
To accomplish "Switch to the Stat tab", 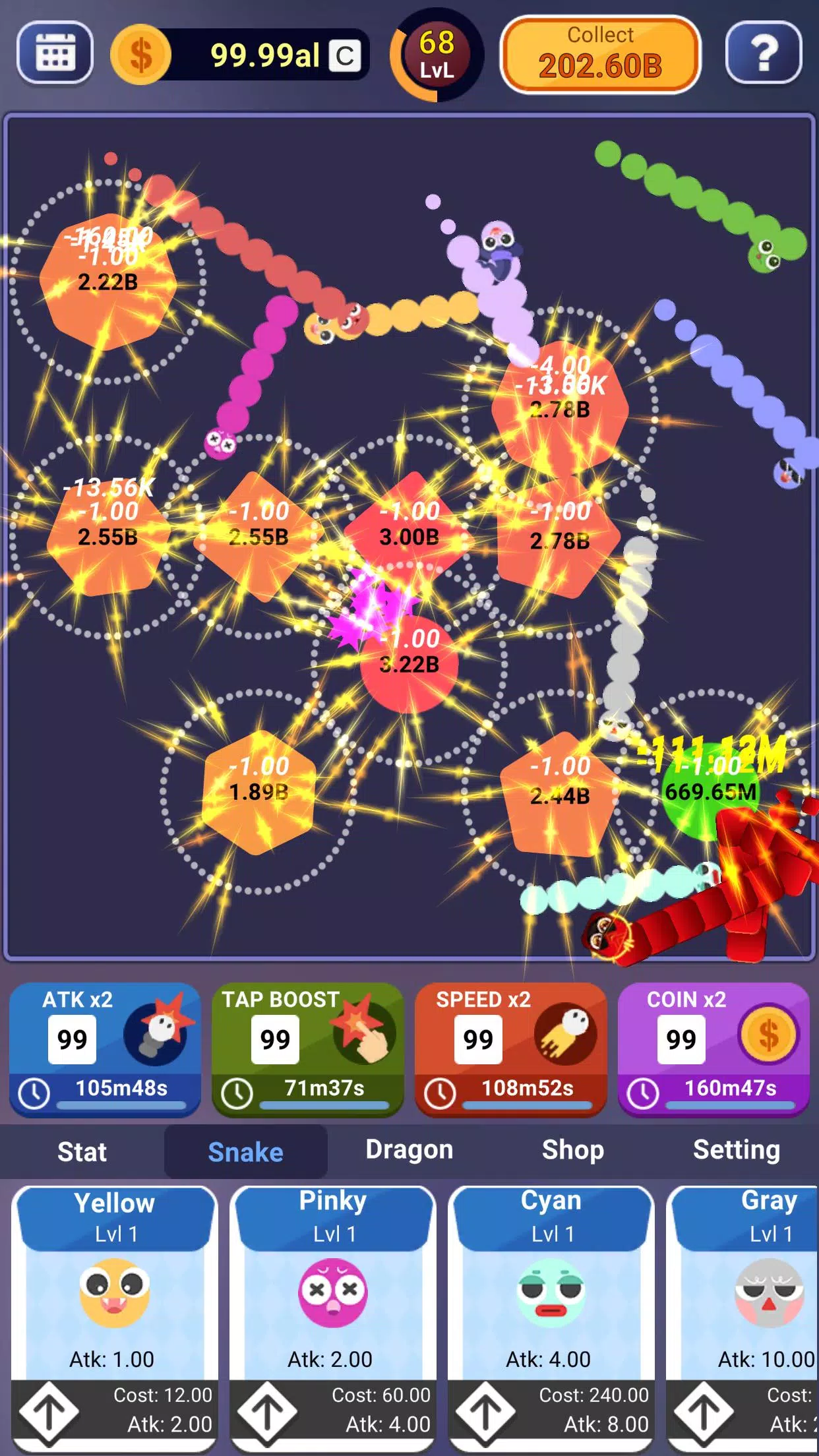I will [x=82, y=1152].
